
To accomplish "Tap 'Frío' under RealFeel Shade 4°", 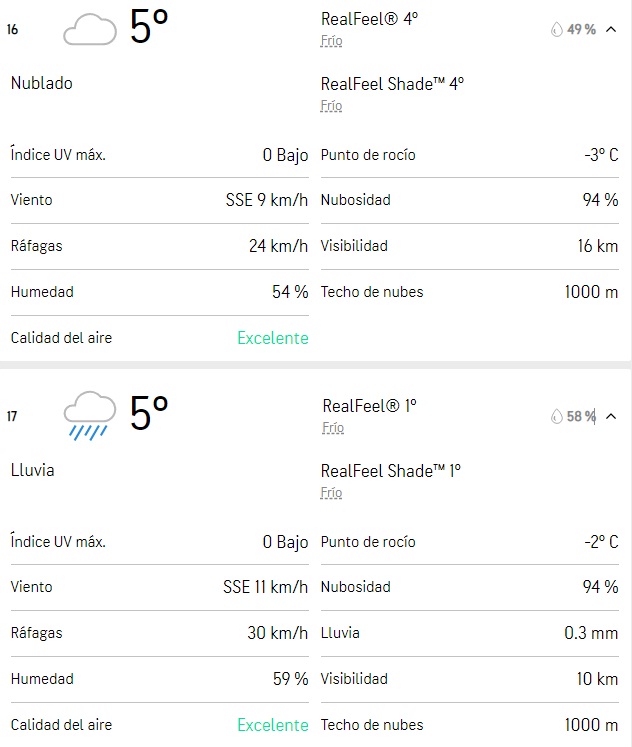I will coord(331,106).
